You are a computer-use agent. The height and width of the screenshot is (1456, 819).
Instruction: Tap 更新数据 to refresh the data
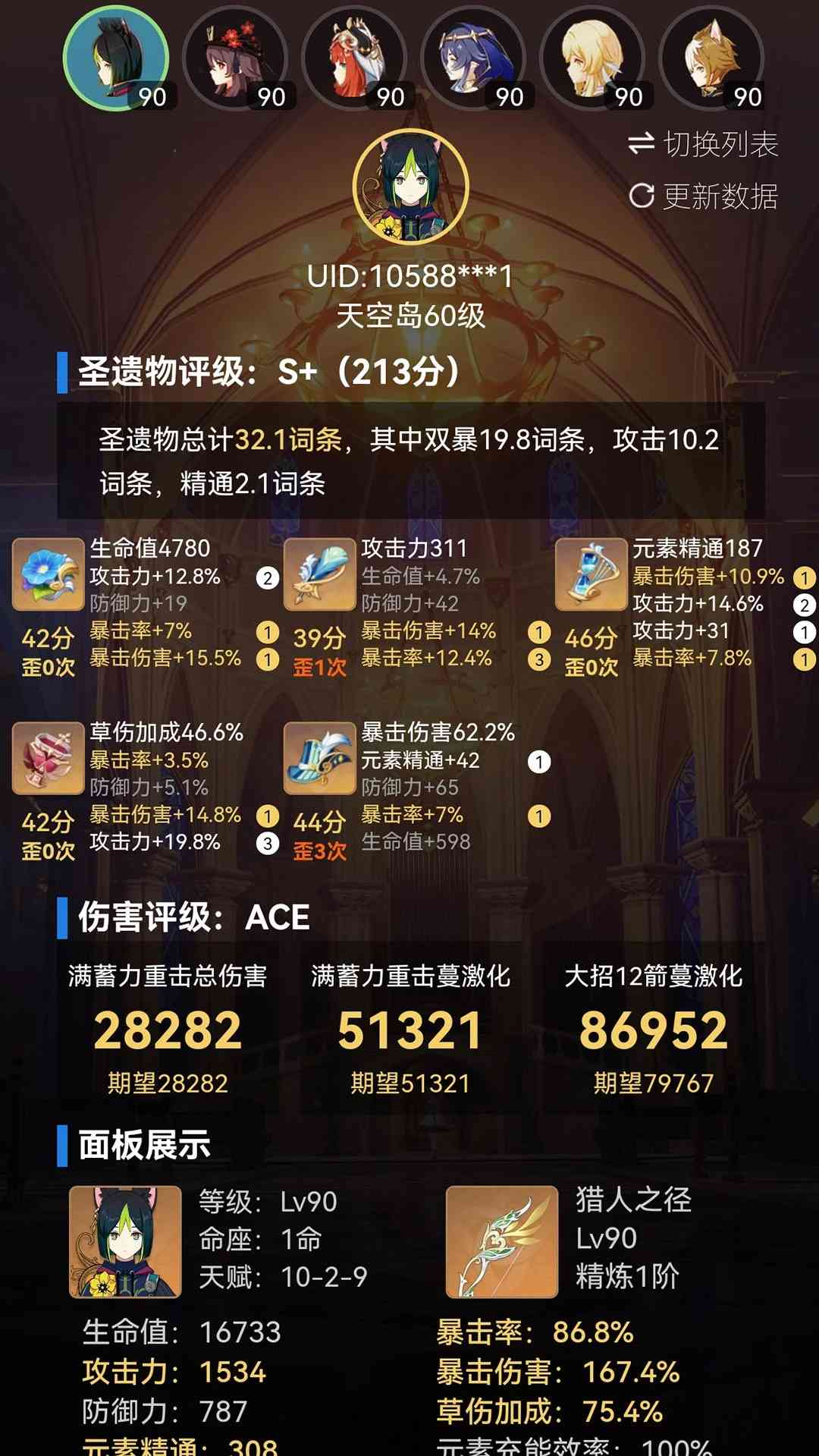click(x=704, y=197)
